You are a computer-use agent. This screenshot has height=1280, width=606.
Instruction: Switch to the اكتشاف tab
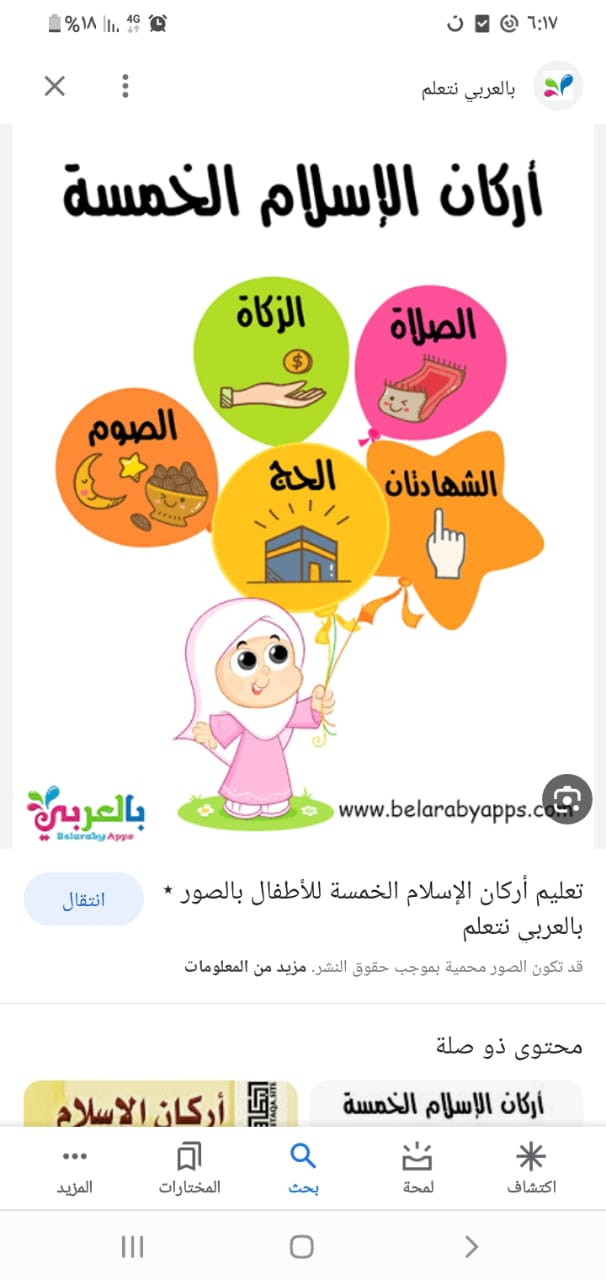tap(530, 1170)
